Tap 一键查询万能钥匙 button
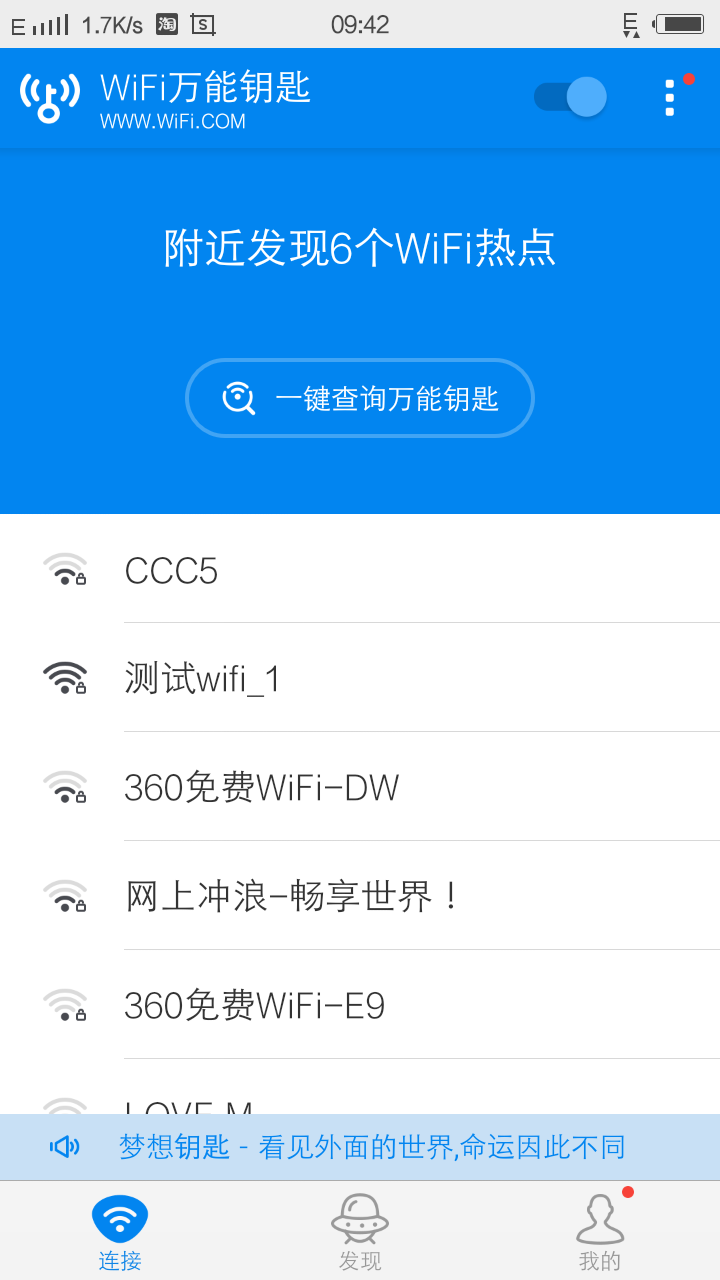 [360, 398]
